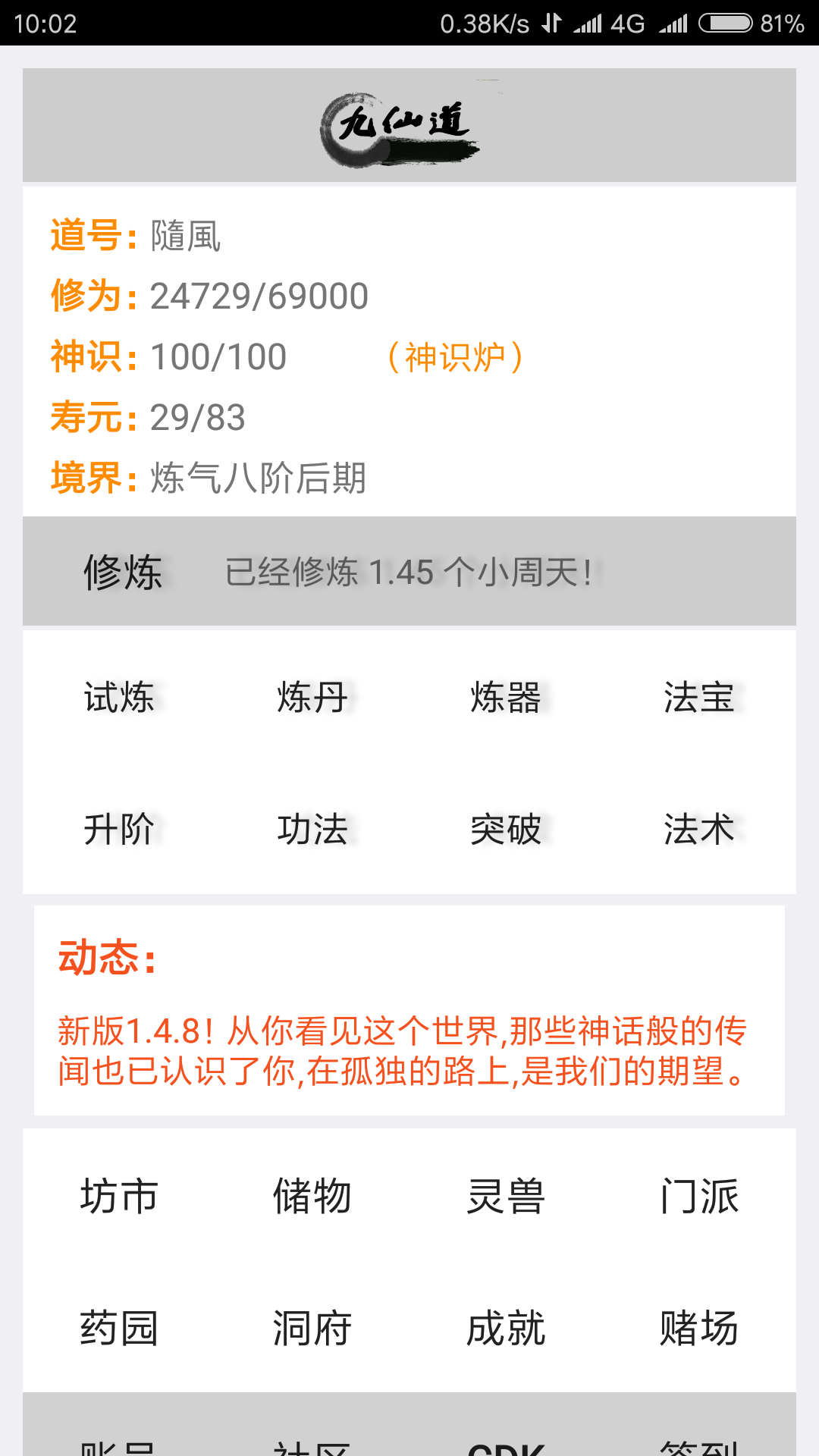Go to 药园 herb garden
This screenshot has width=819, height=1456.
coord(119,1328)
